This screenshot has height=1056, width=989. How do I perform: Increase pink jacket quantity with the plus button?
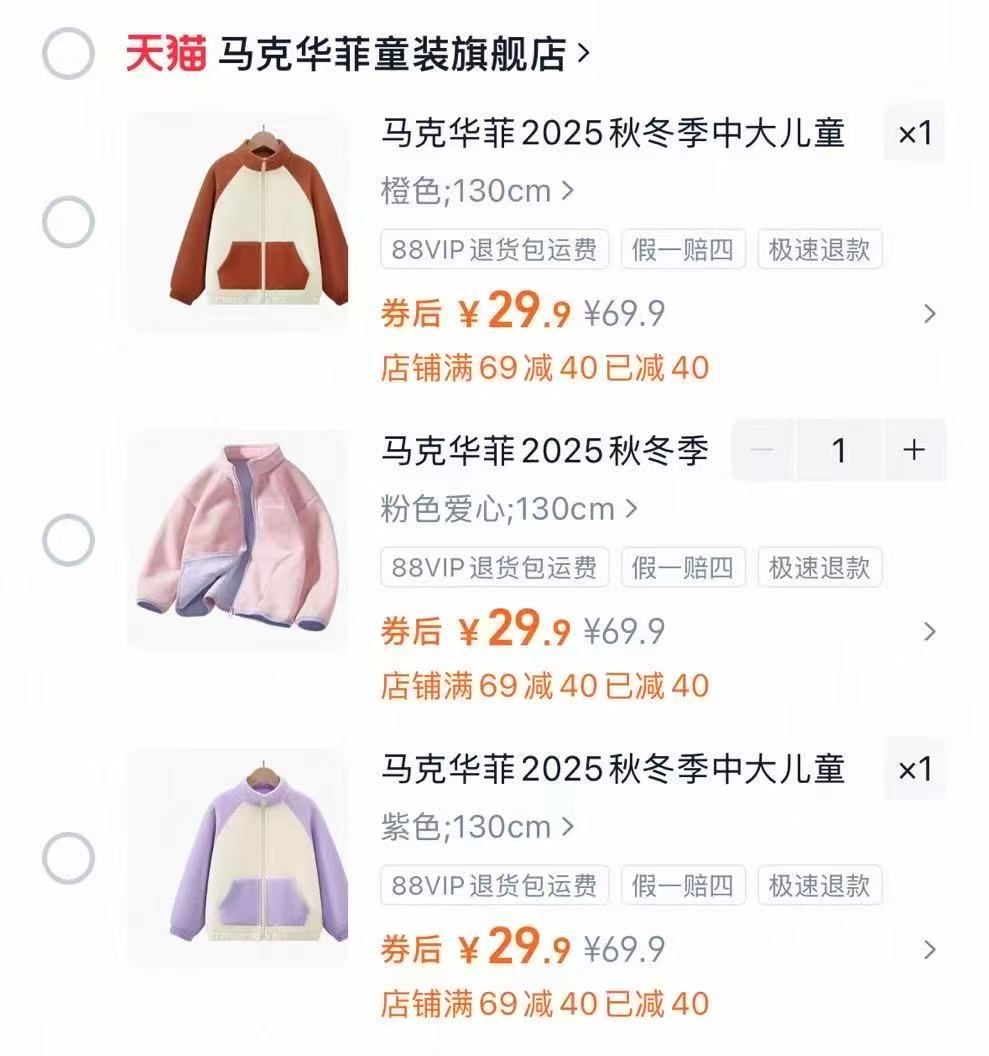tap(911, 451)
